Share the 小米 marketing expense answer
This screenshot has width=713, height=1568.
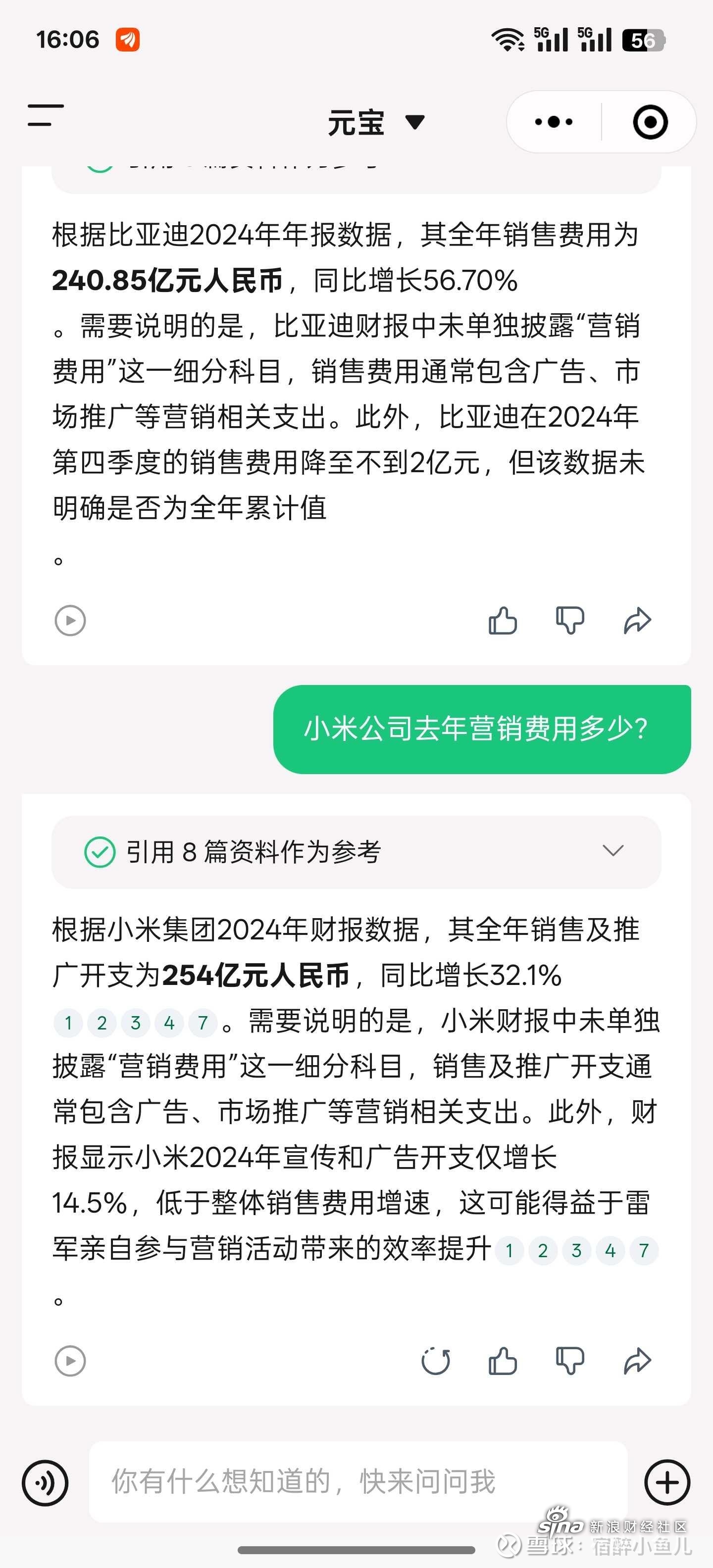[x=638, y=1361]
